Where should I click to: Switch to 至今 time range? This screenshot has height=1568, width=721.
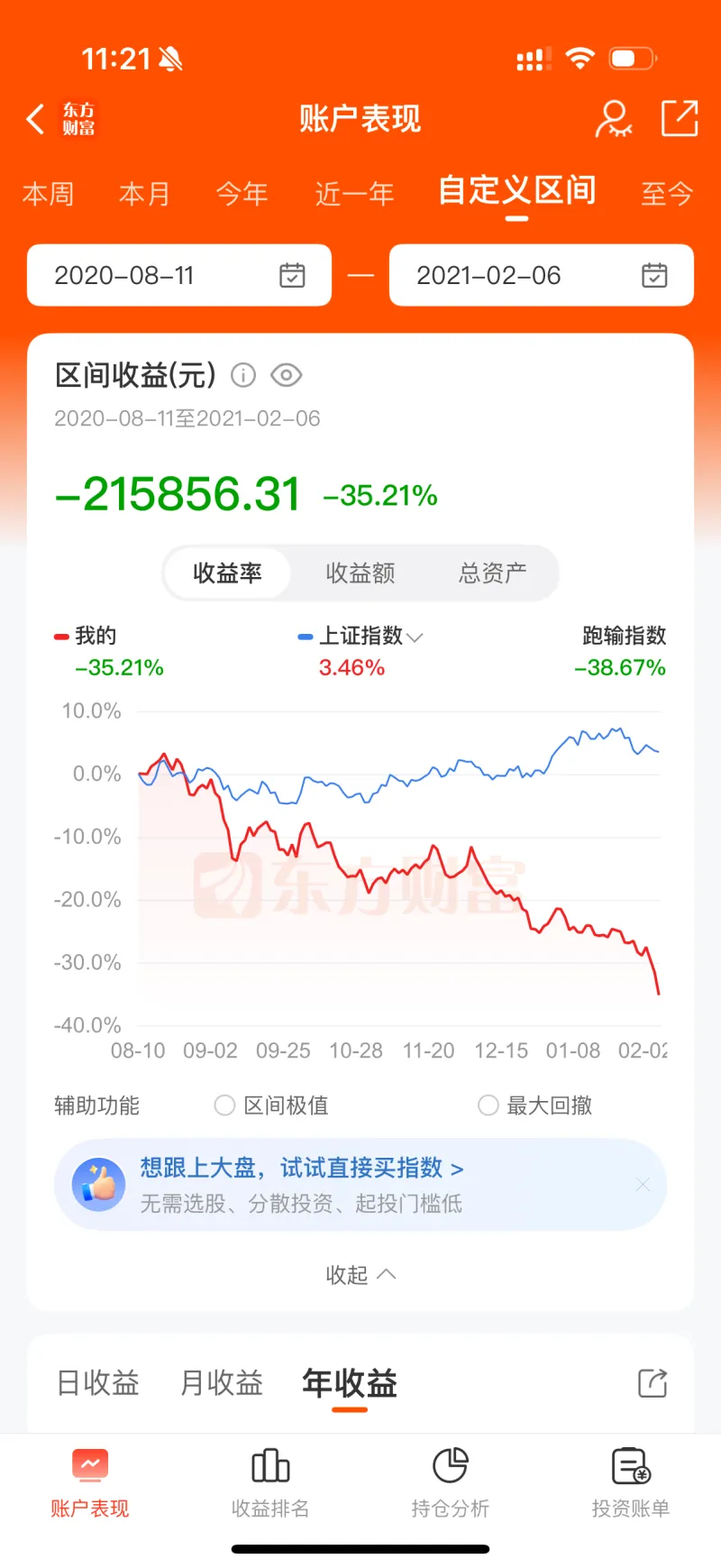[666, 194]
